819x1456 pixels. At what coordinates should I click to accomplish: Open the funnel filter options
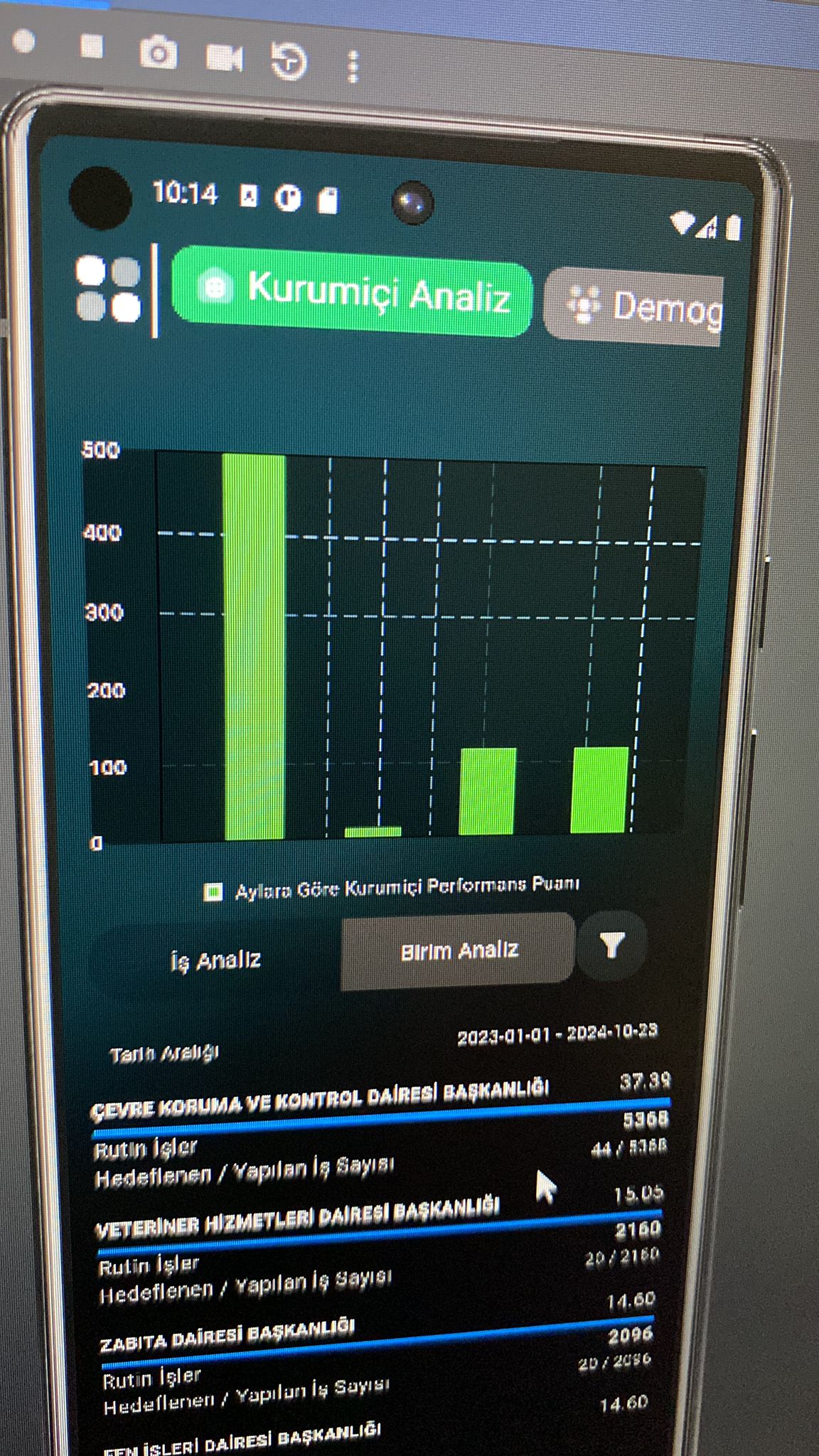[x=611, y=946]
